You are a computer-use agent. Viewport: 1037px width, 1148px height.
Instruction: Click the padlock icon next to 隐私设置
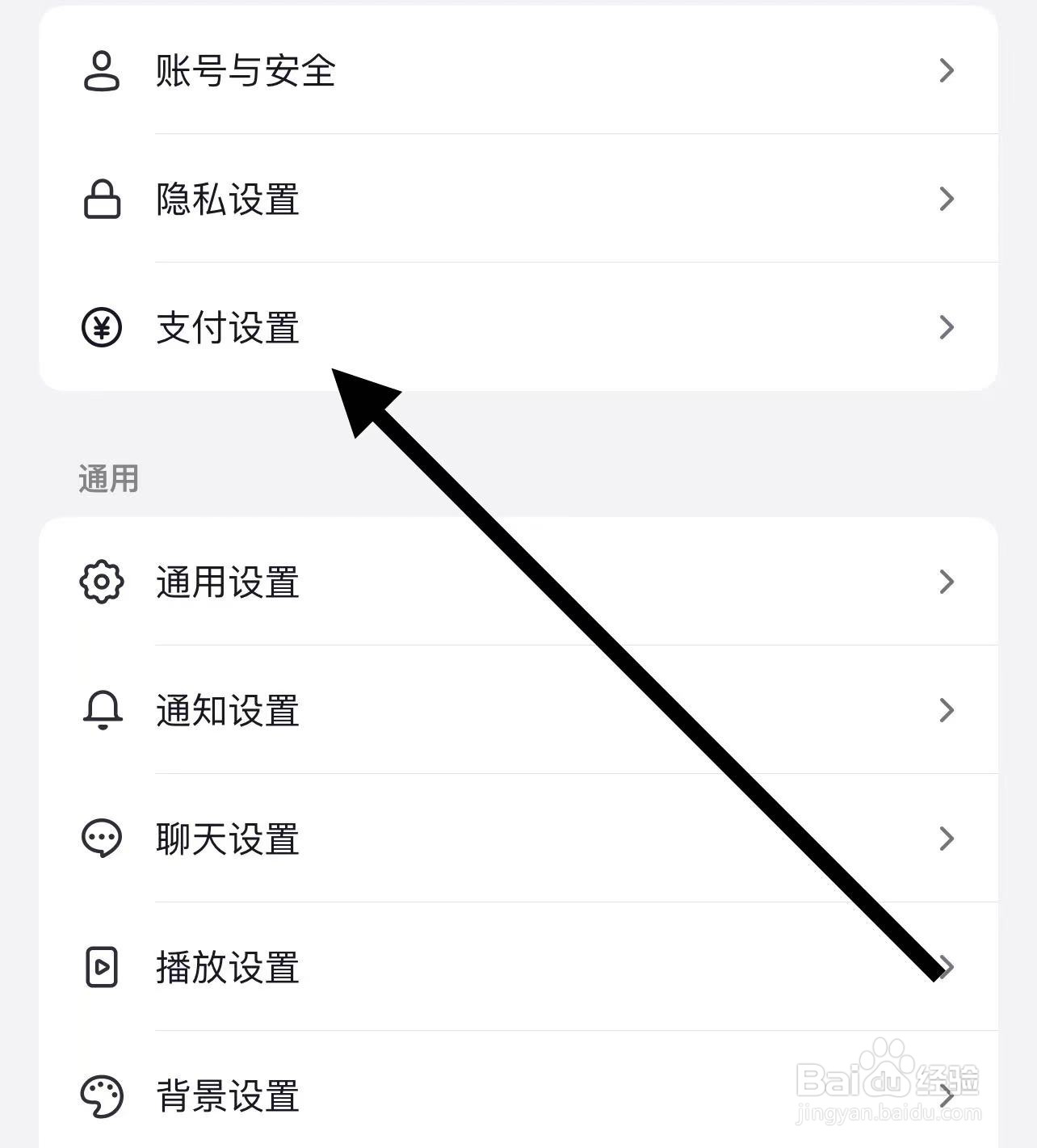click(x=102, y=199)
